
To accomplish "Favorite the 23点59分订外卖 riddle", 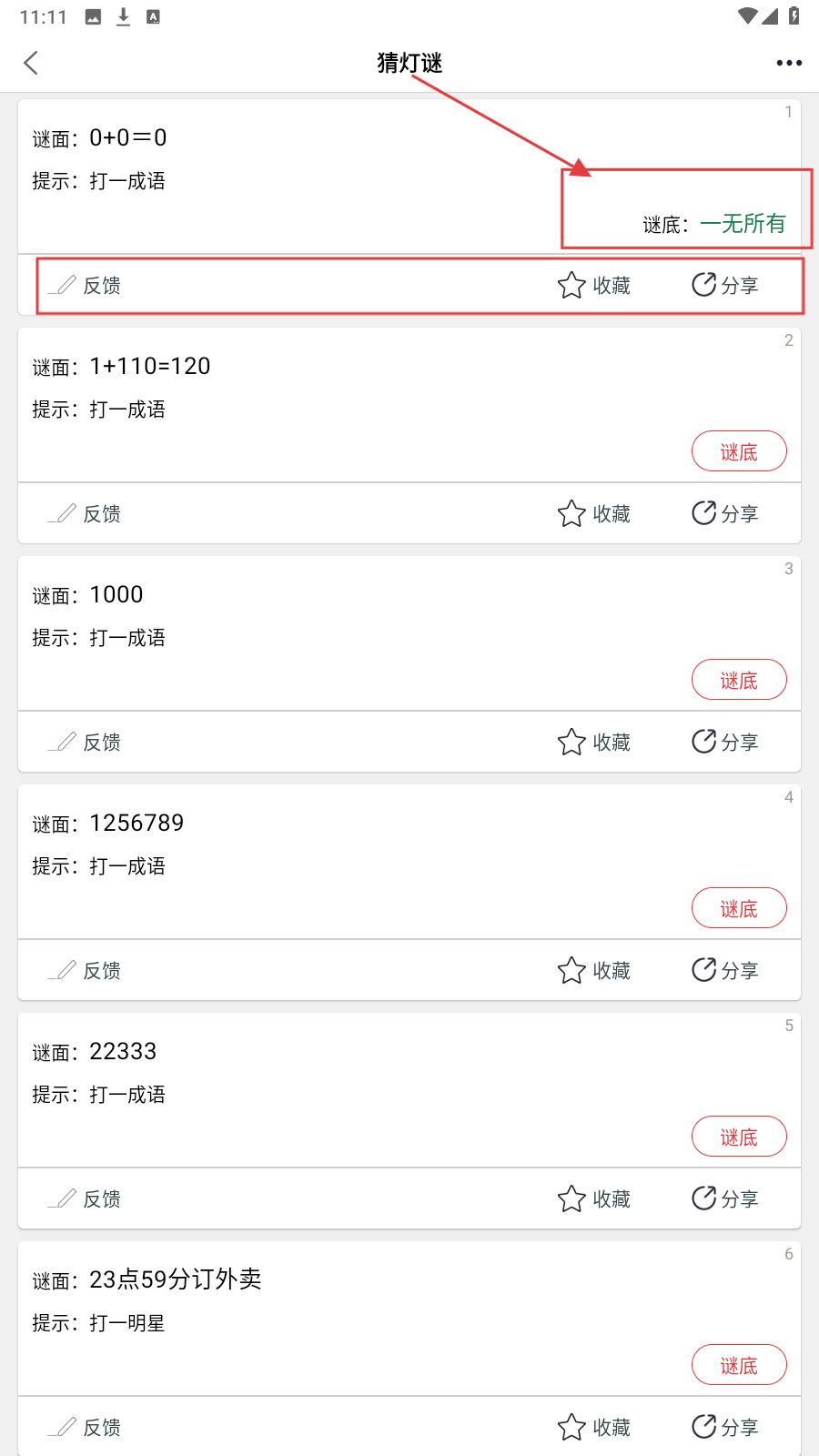I will (x=594, y=1428).
